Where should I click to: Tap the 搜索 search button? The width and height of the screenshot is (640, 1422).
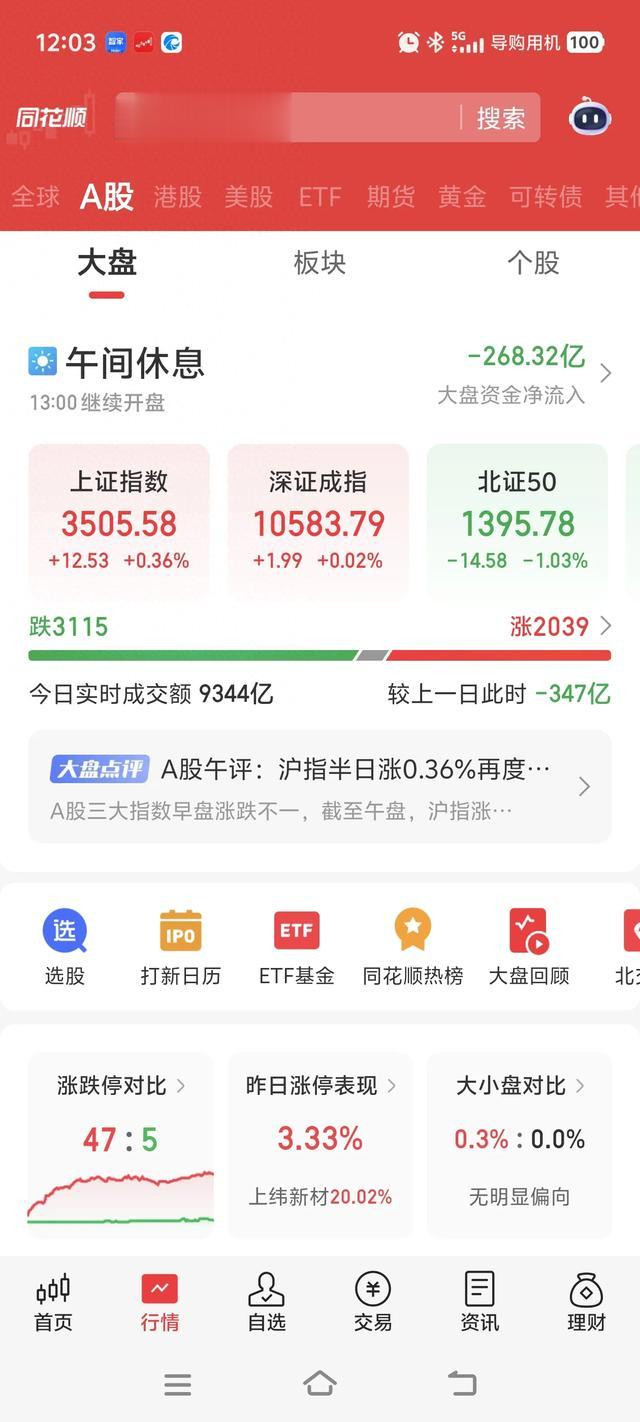pos(500,118)
